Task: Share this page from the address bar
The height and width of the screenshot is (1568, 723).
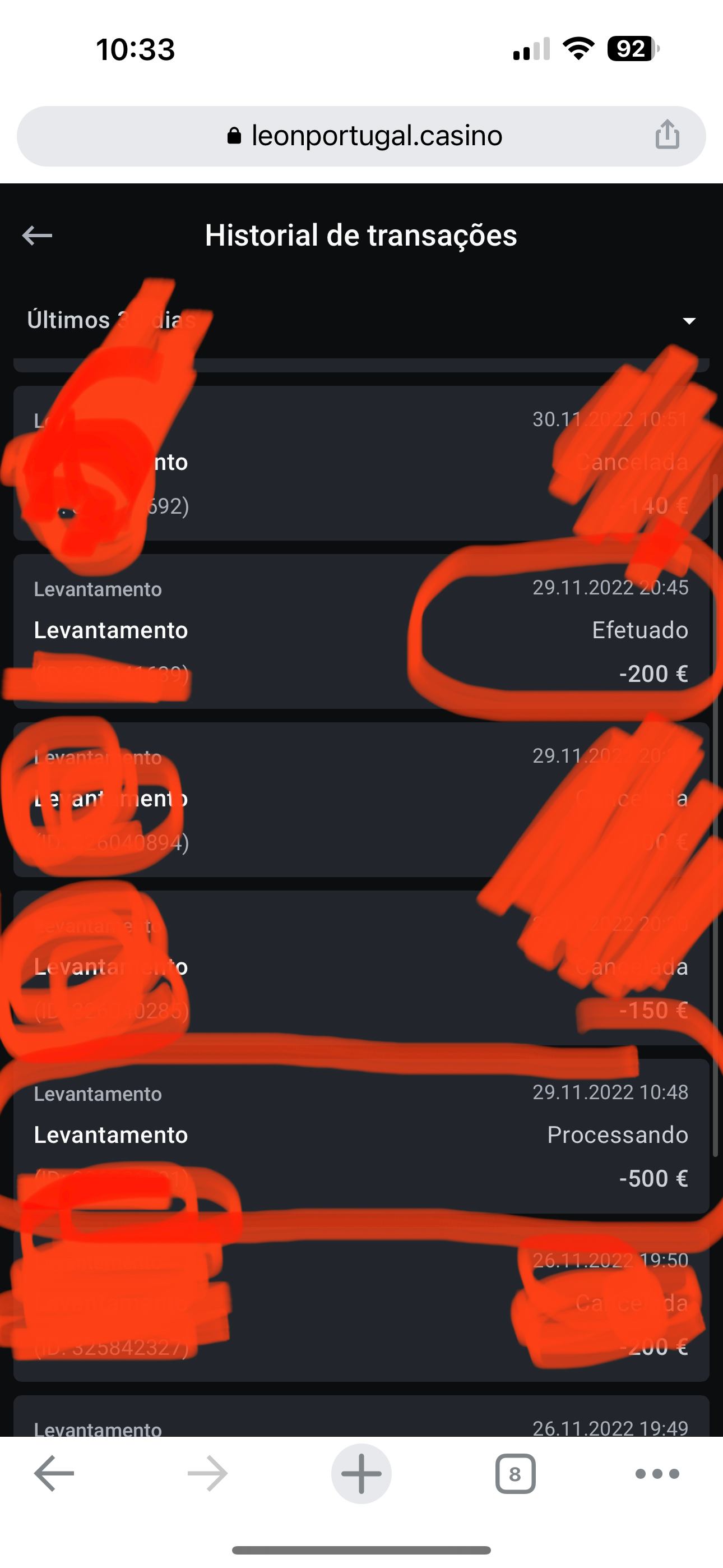Action: pos(667,135)
